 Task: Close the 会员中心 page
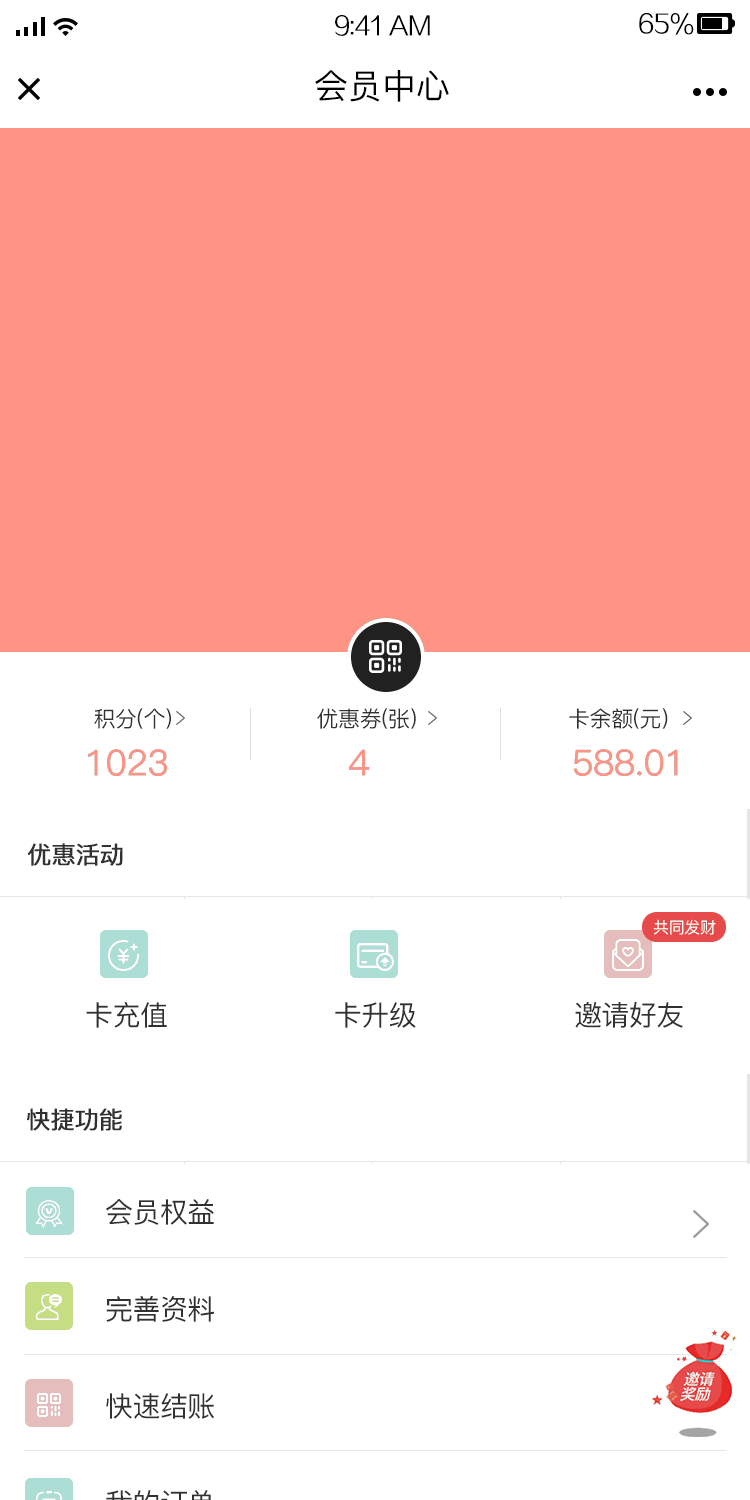pos(29,89)
